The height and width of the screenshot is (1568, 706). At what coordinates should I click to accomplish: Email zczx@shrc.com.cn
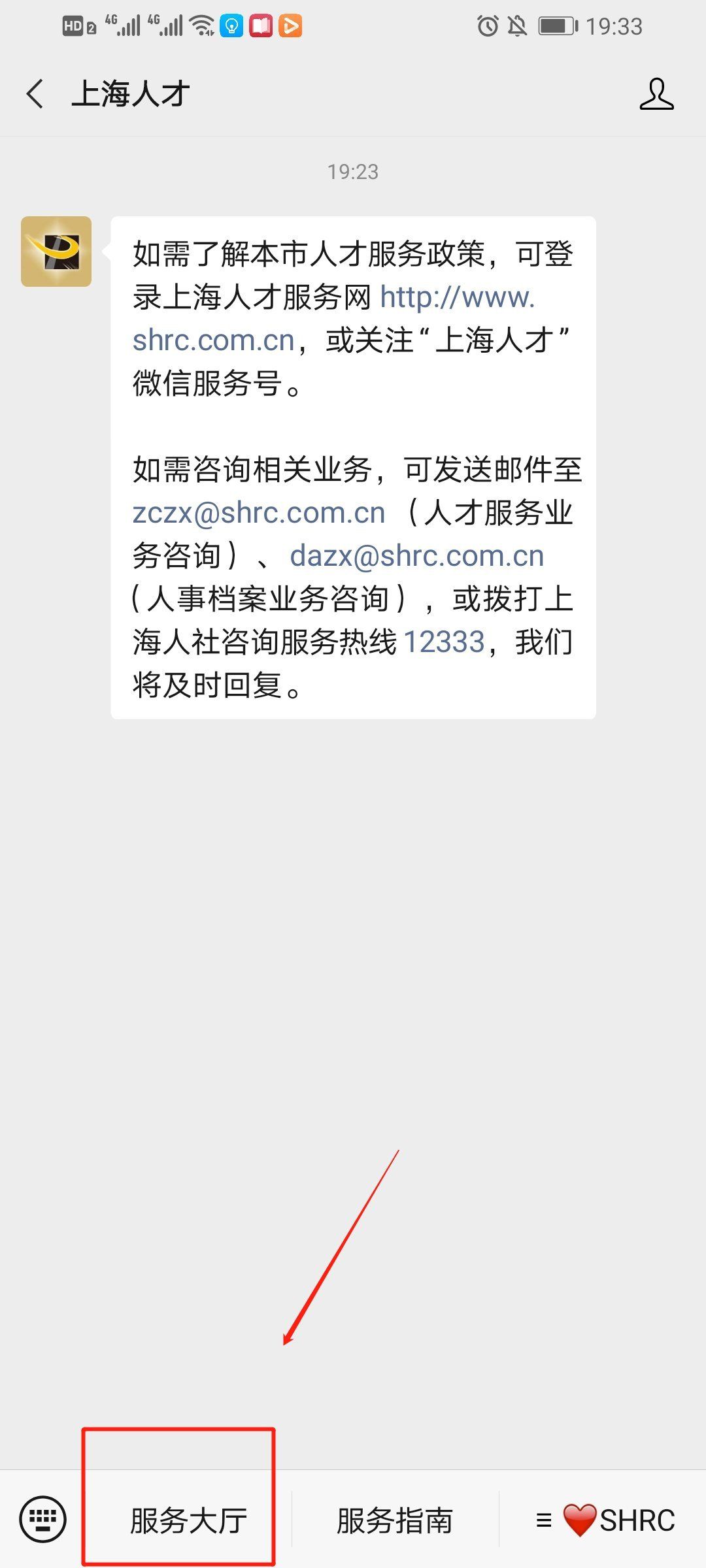(259, 513)
